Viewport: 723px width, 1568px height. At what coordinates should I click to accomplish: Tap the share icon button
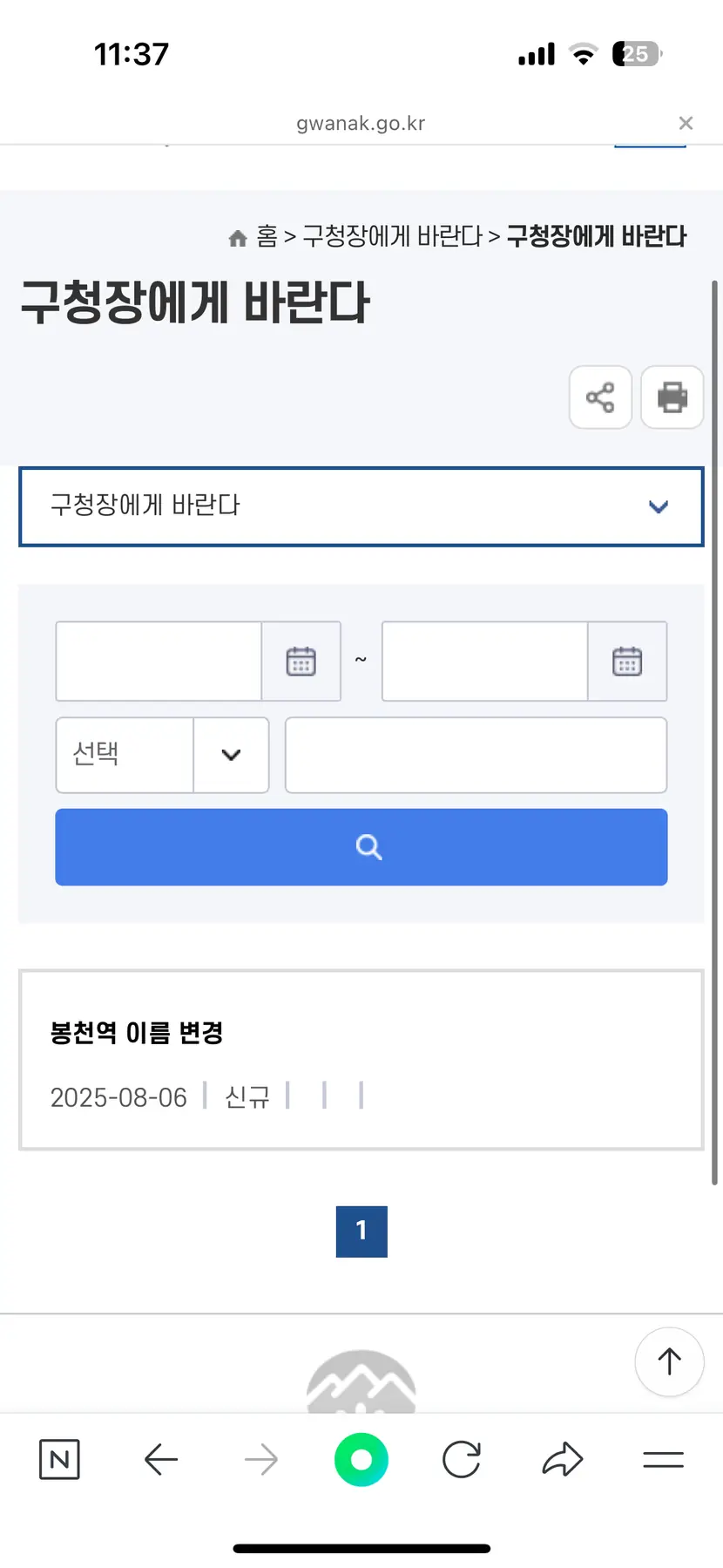600,397
